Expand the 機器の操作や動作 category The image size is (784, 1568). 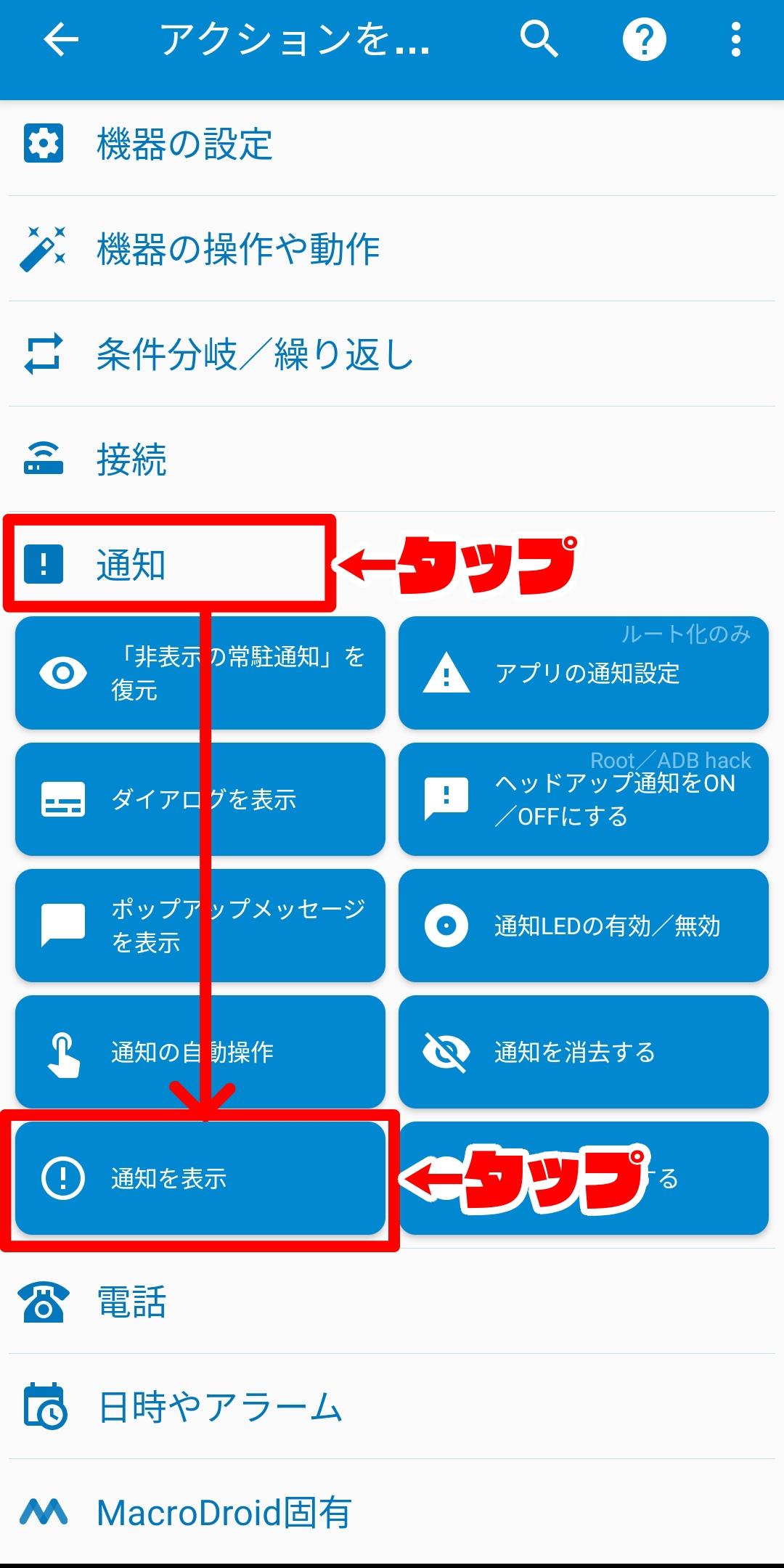[392, 249]
